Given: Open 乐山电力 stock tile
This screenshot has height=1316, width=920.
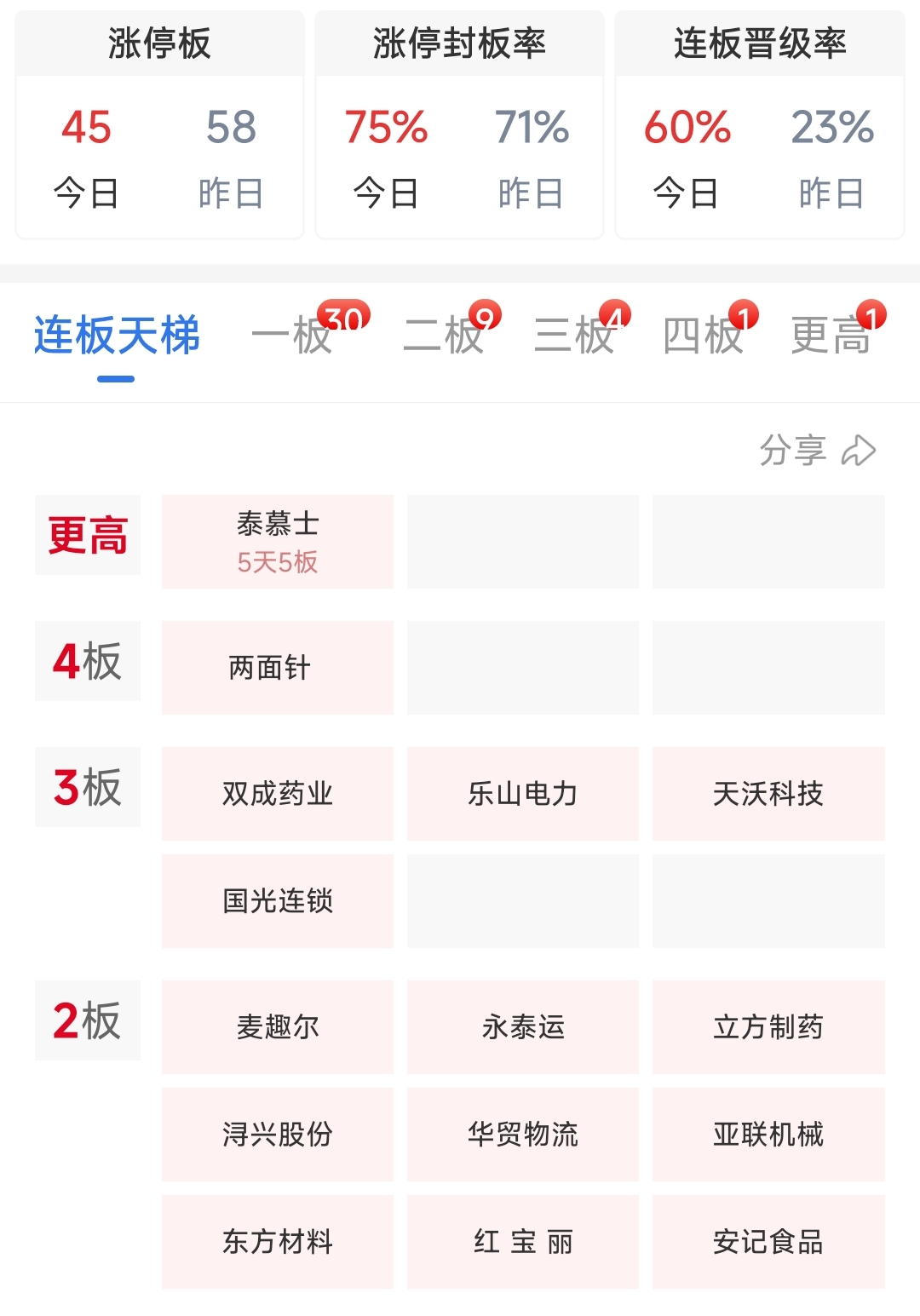Looking at the screenshot, I should pos(523,794).
